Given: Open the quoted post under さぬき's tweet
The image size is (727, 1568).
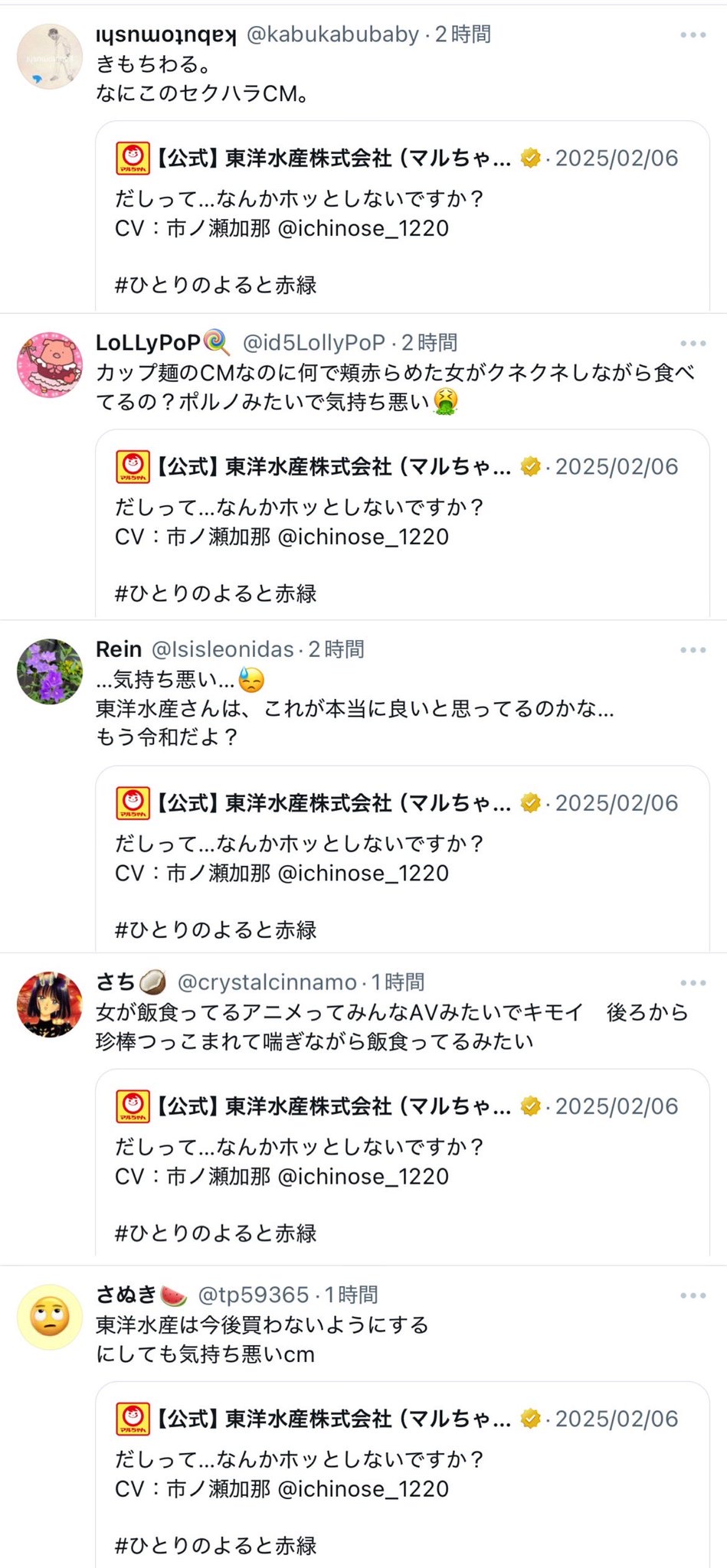Looking at the screenshot, I should (402, 1475).
